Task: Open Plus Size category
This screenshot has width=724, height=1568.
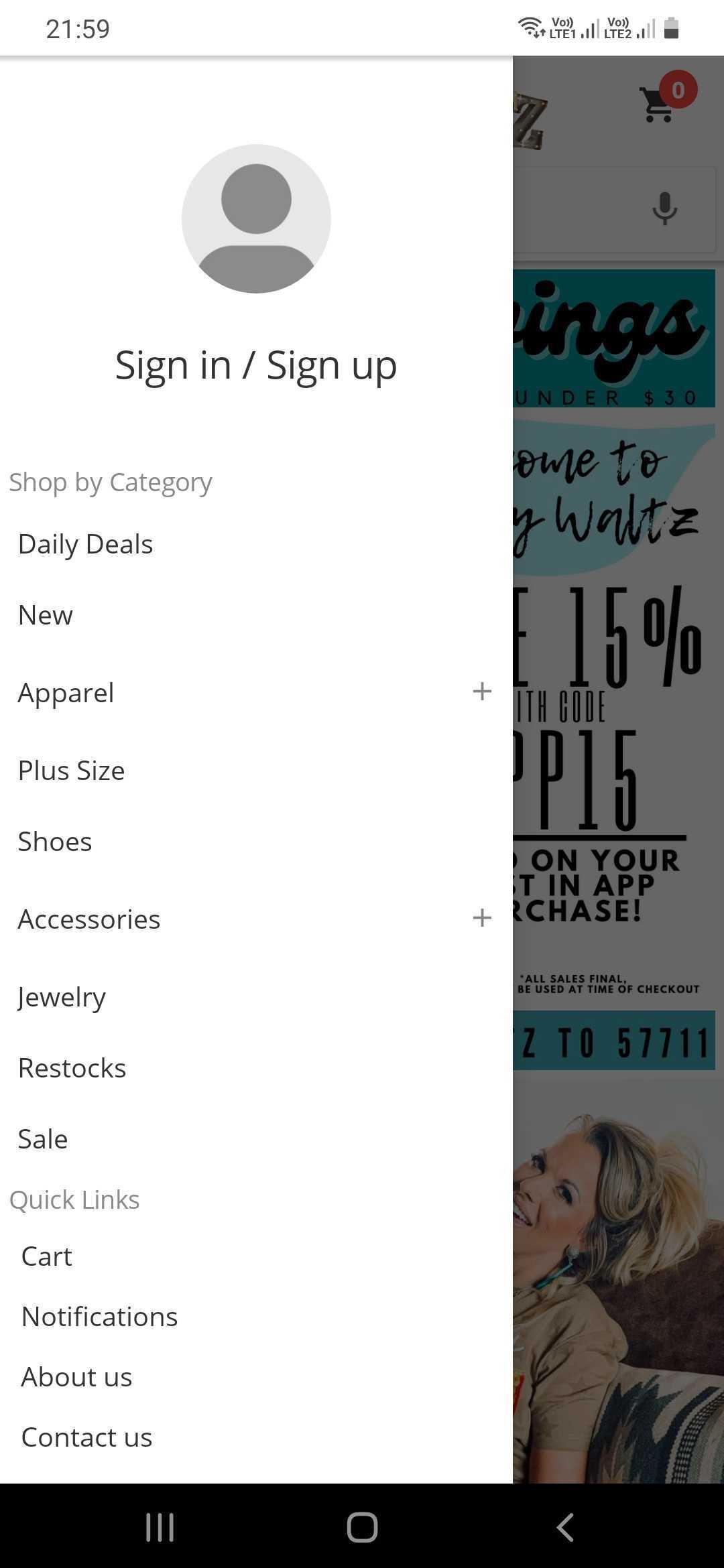Action: pos(71,771)
